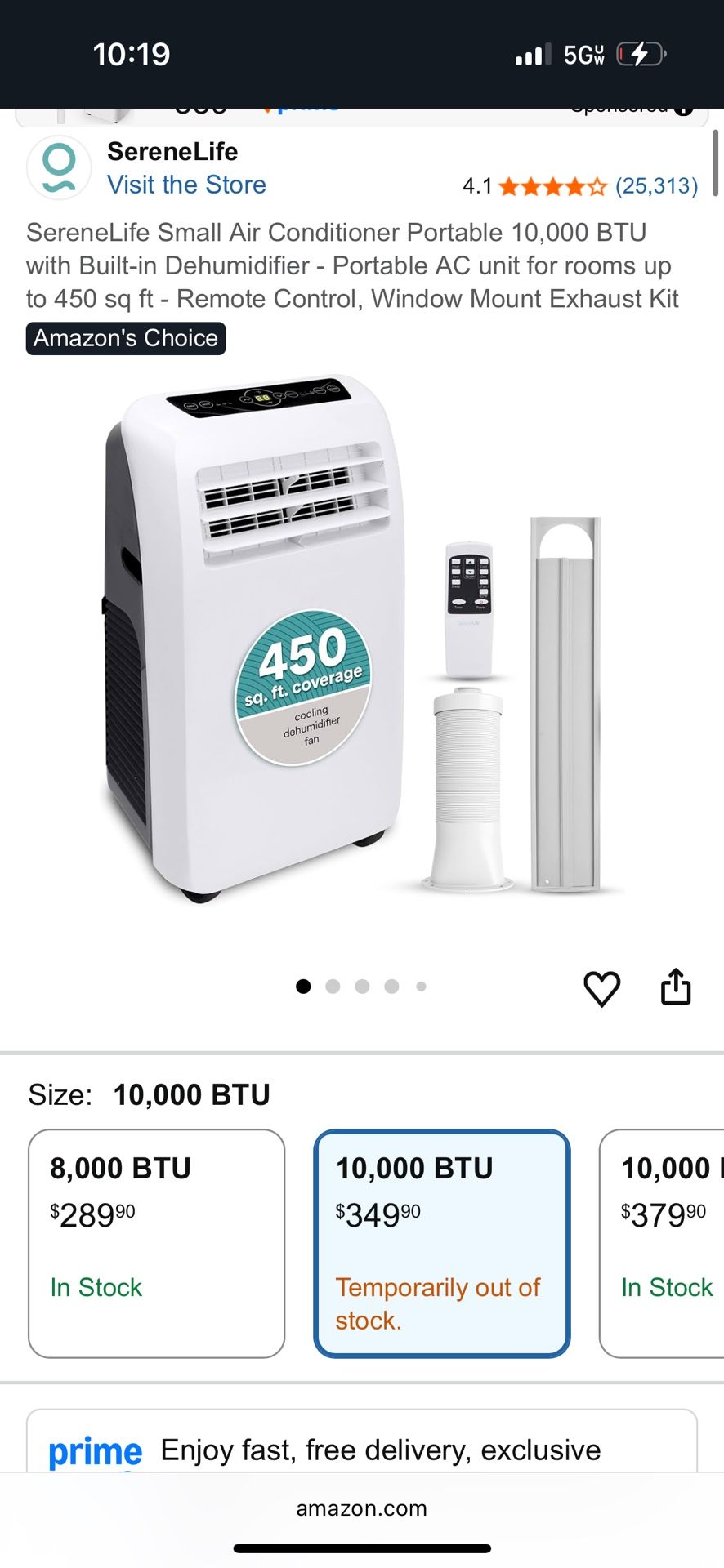The height and width of the screenshot is (1568, 724).
Task: Open reviews via the 25,313 count link
Action: click(x=655, y=186)
